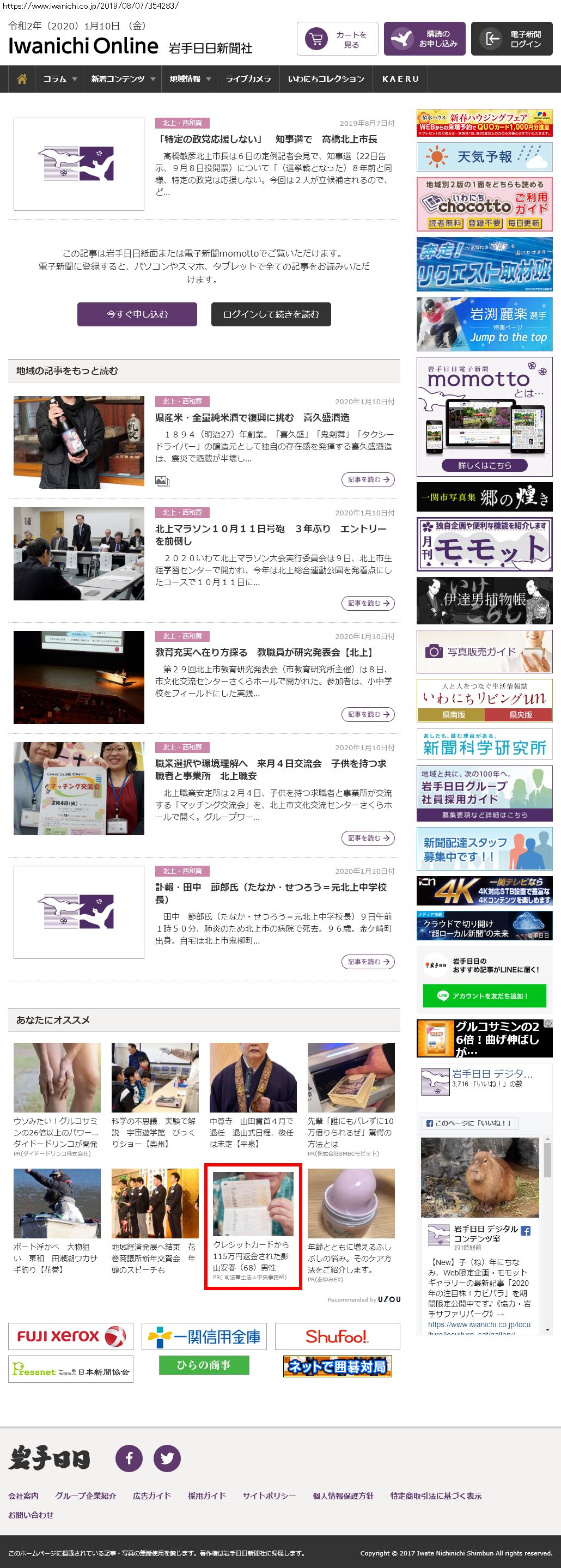View the shopping cart (カートを見る)
The height and width of the screenshot is (1568, 561).
coord(338,39)
